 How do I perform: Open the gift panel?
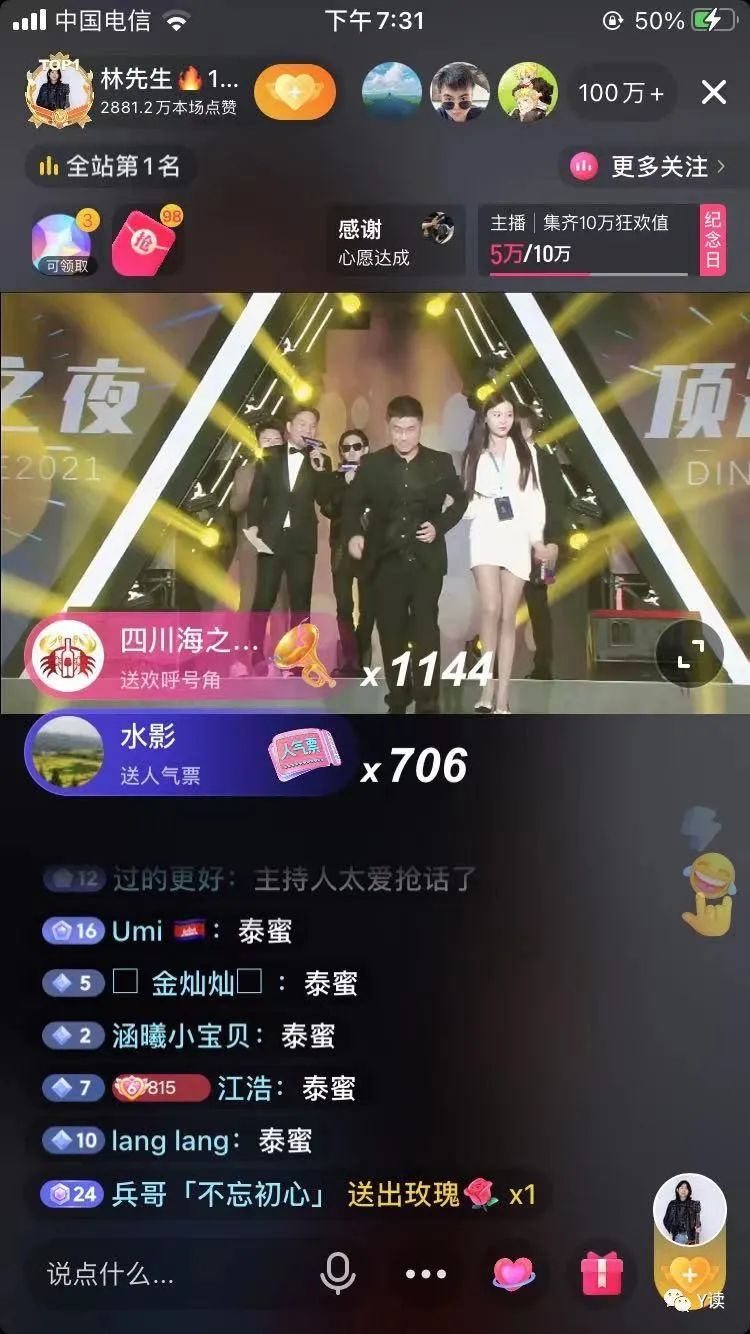[602, 1273]
